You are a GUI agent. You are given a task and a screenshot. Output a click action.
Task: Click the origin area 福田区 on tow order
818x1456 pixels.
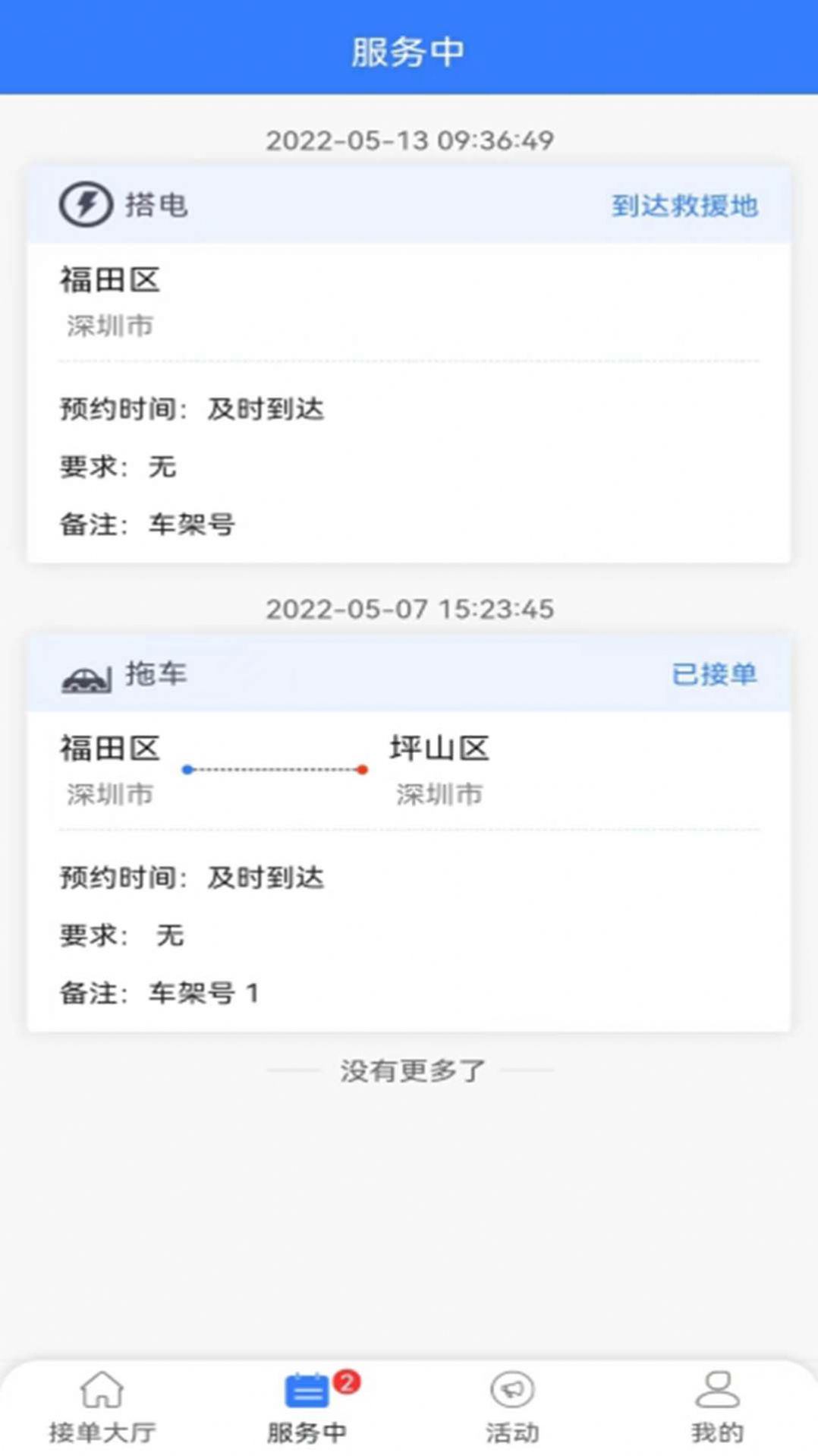pyautogui.click(x=109, y=748)
